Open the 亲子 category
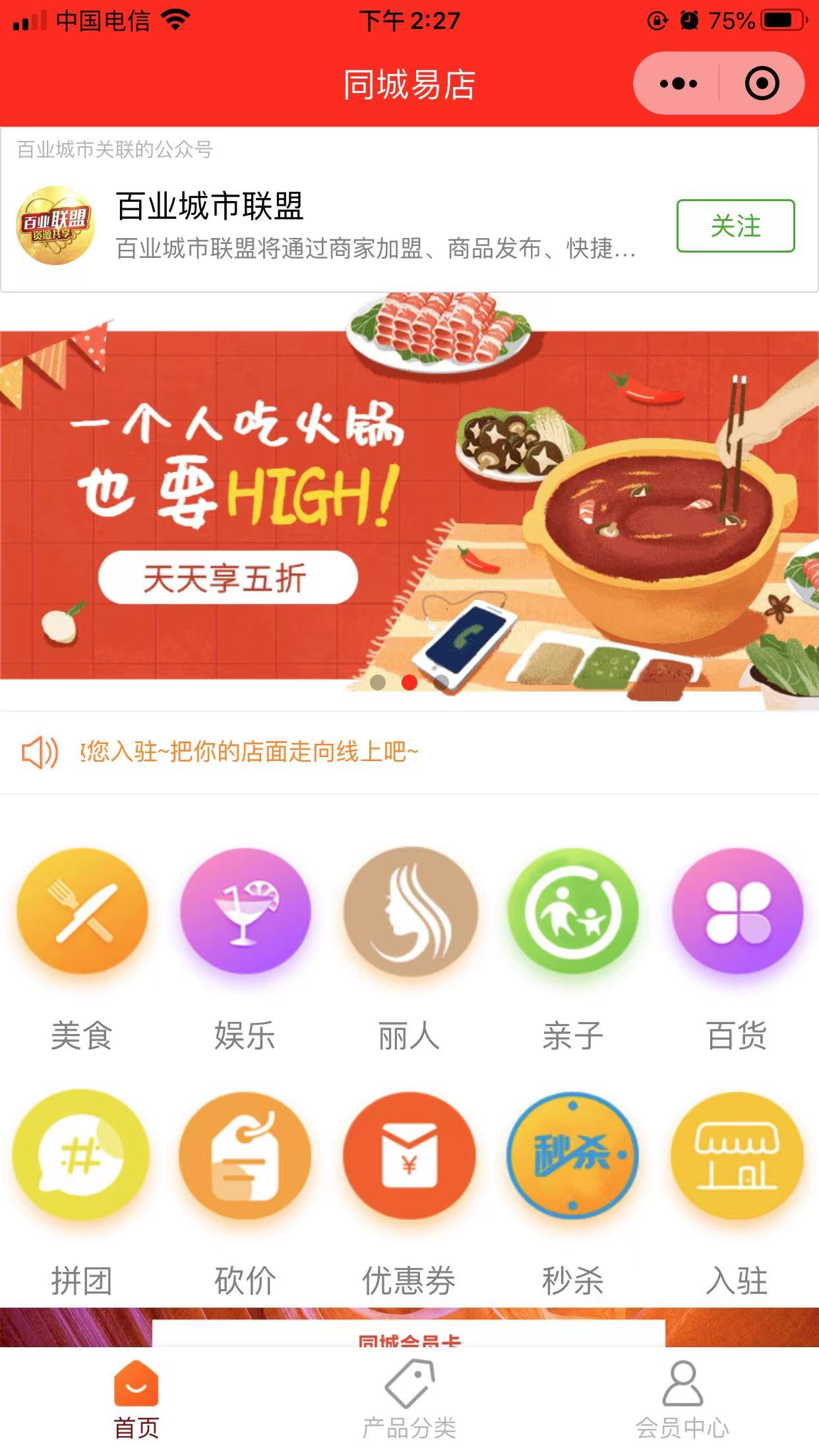Screen dimensions: 819x1456 point(572,912)
